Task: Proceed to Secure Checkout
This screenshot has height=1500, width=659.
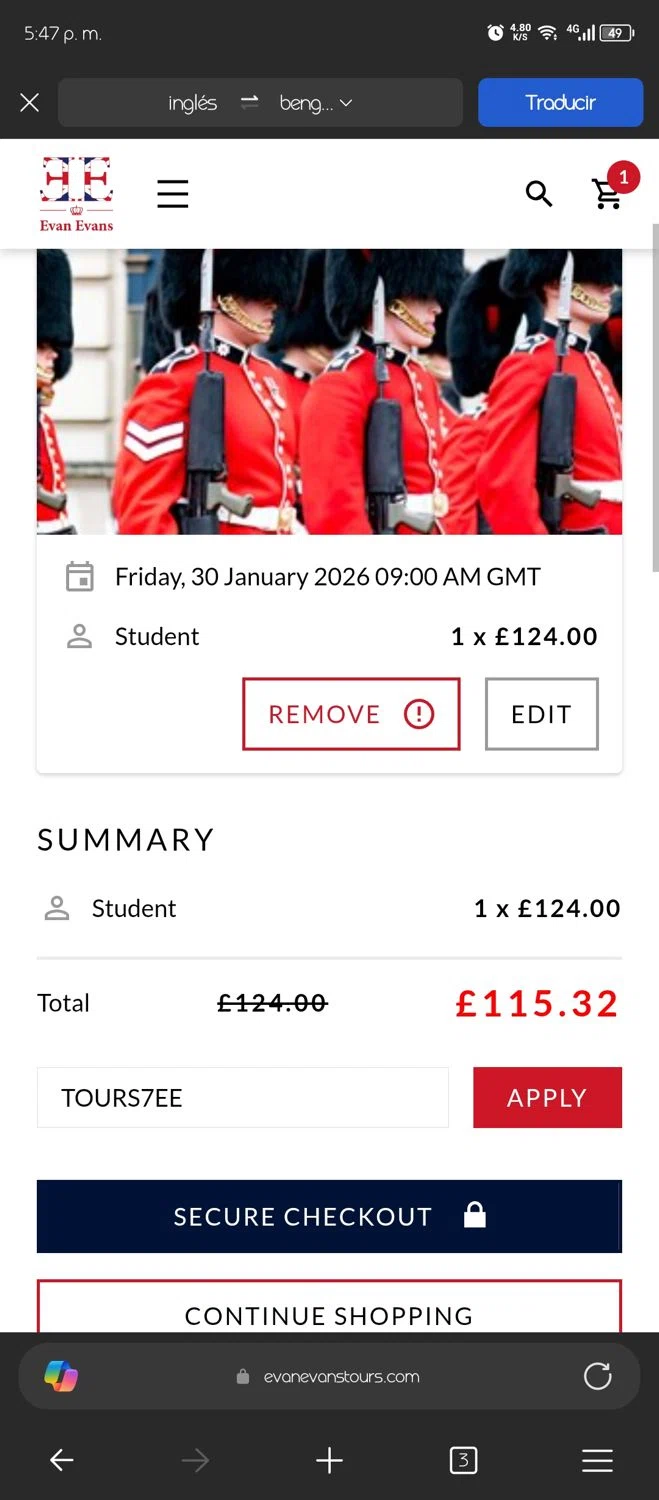Action: point(329,1216)
